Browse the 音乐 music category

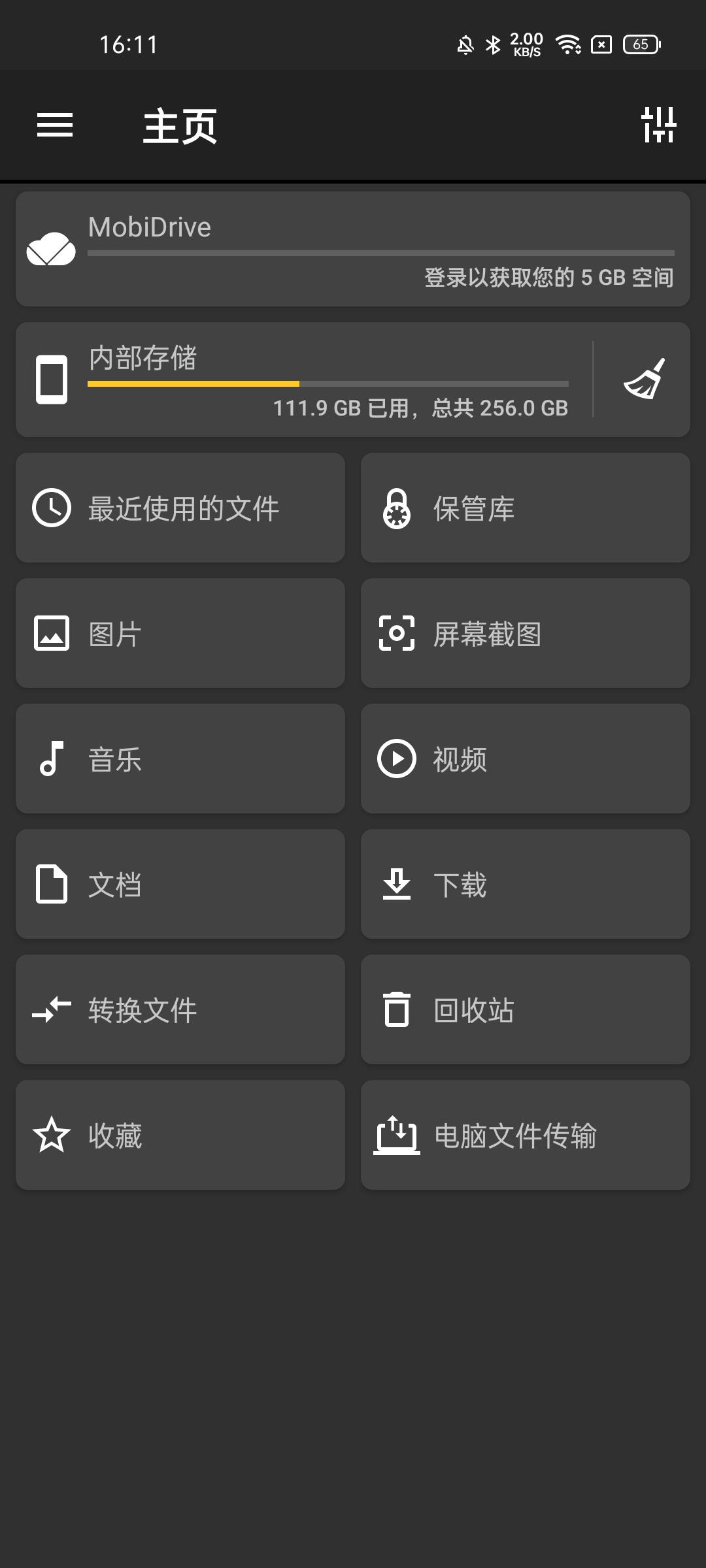[180, 759]
